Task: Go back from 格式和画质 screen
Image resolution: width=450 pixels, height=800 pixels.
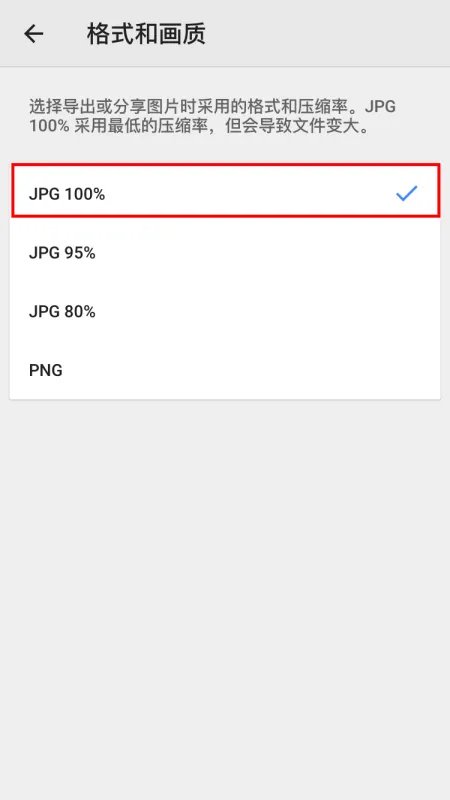Action: [x=34, y=34]
